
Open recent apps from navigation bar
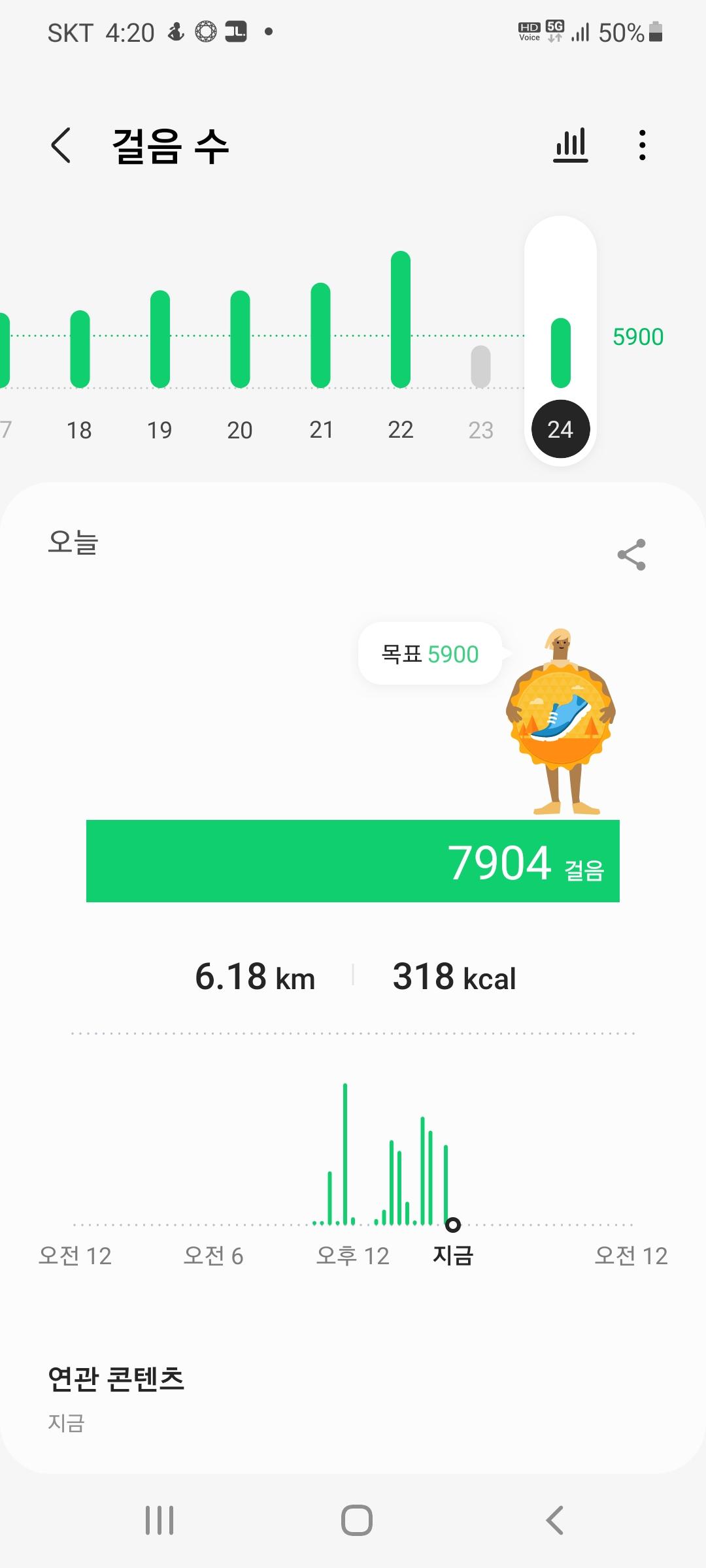tap(160, 1520)
